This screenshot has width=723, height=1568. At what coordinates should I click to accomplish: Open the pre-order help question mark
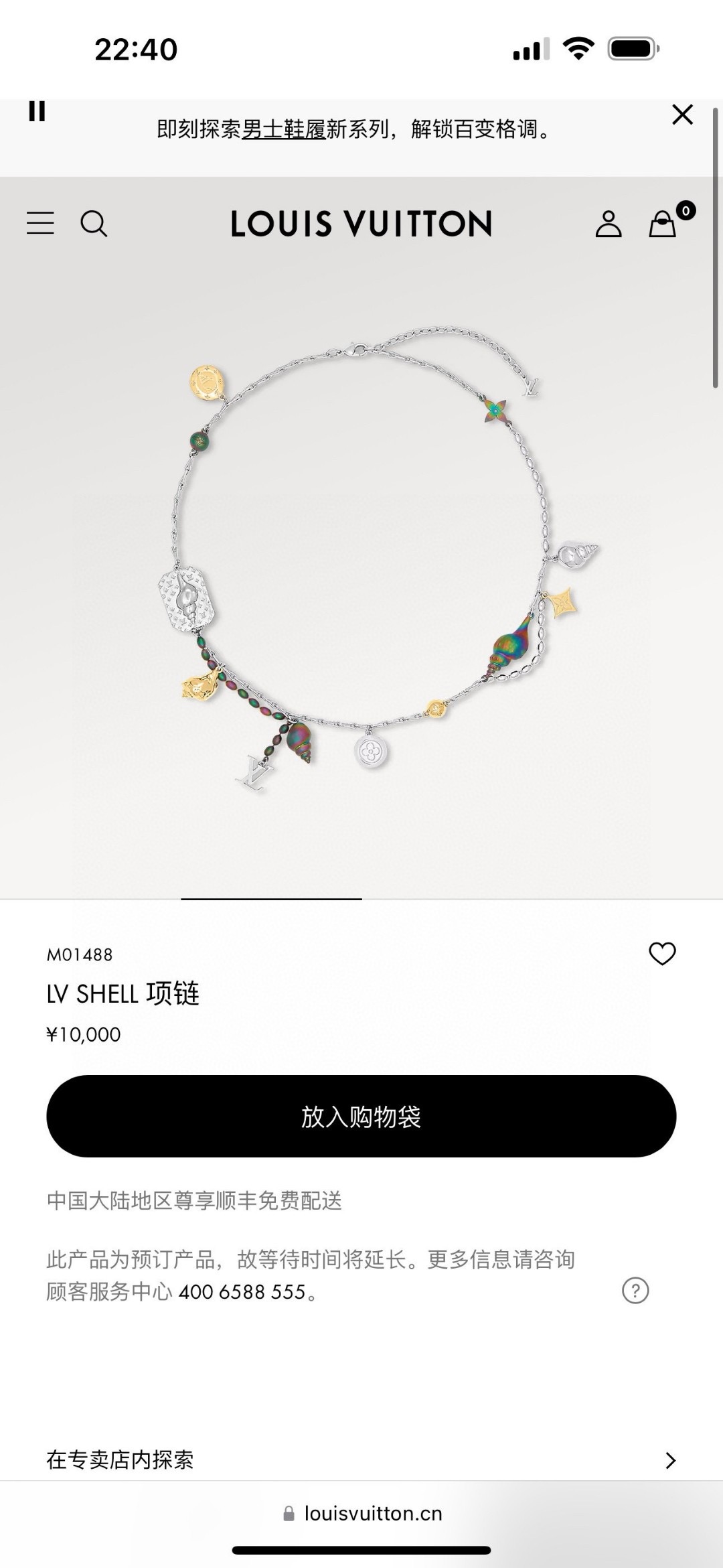point(635,1289)
